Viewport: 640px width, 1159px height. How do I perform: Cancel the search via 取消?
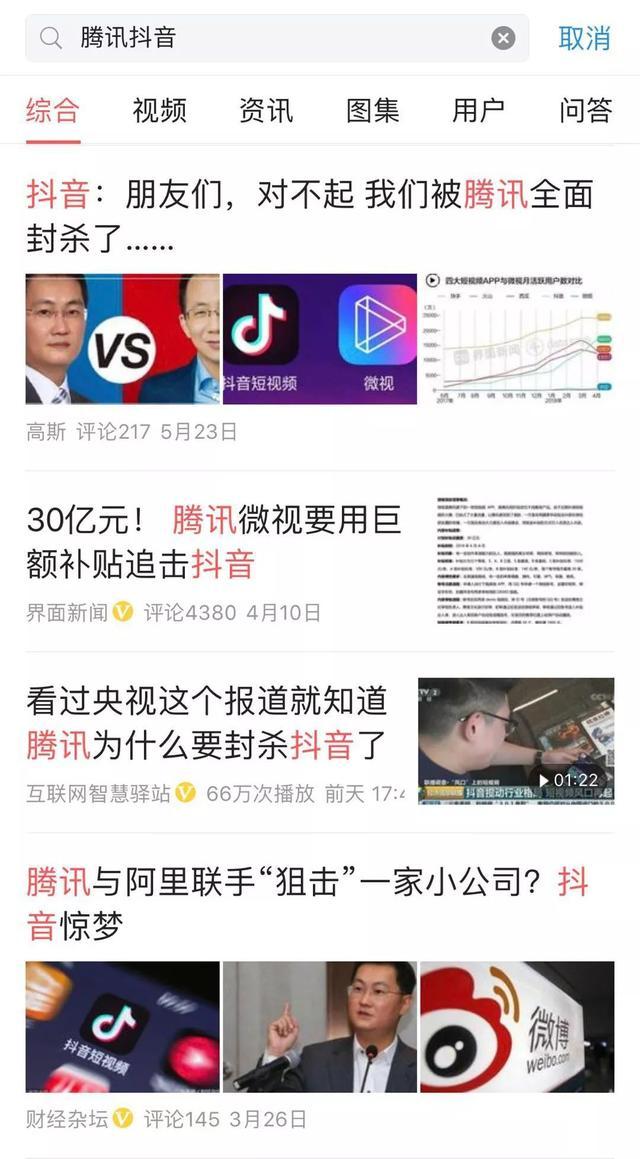tap(584, 38)
